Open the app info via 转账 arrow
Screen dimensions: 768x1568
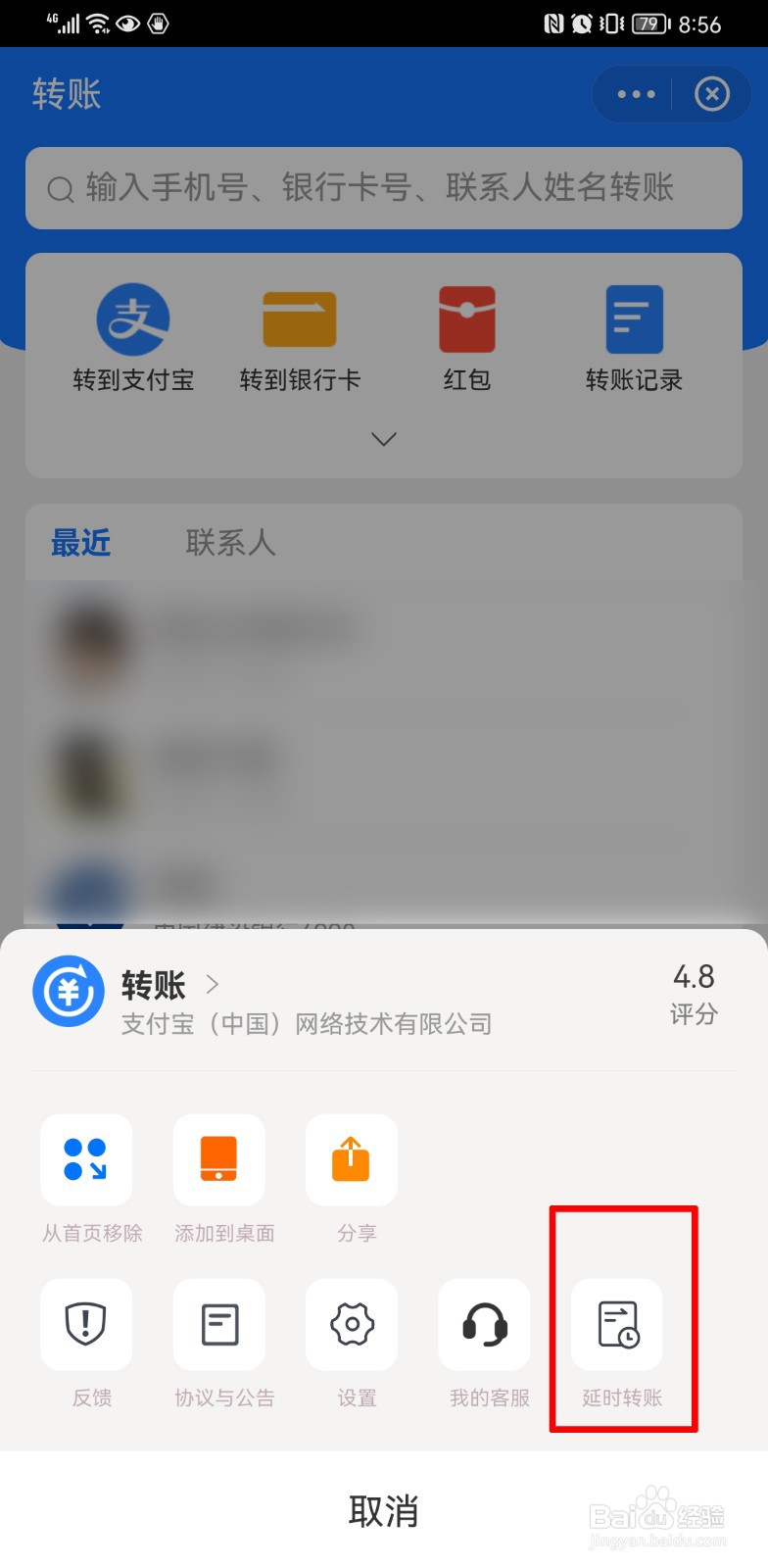(212, 986)
